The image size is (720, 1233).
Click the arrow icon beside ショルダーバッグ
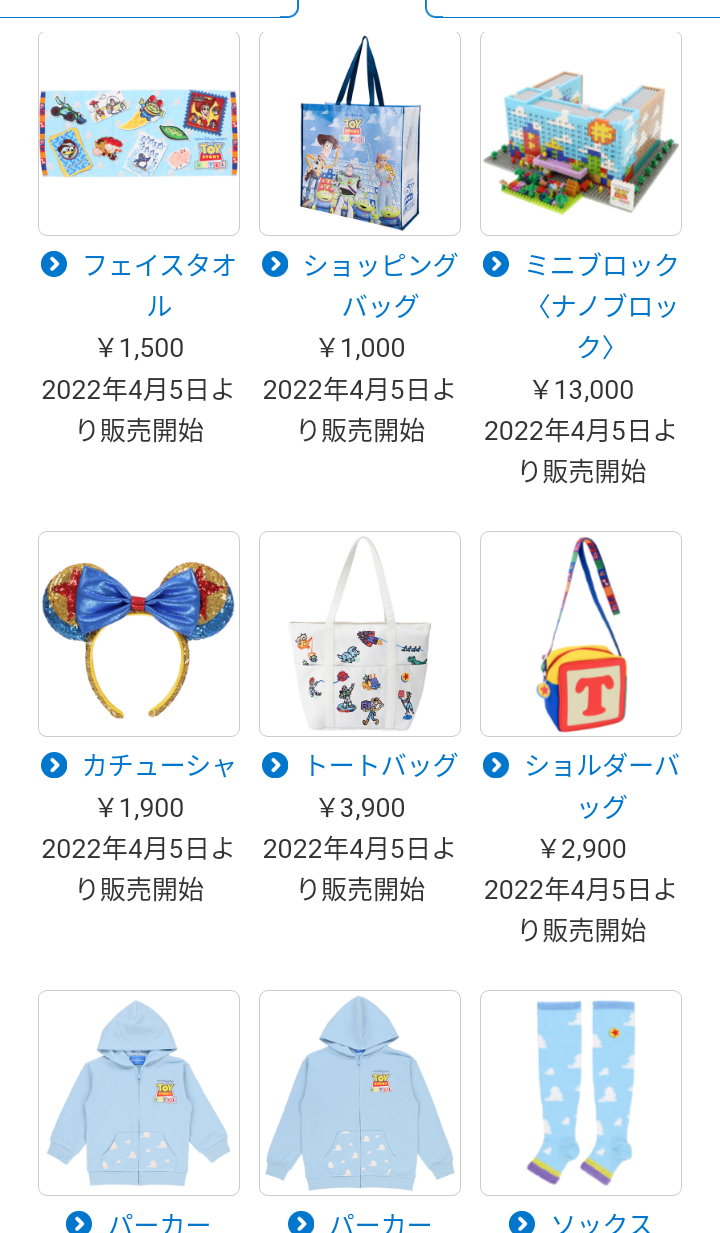(x=496, y=765)
